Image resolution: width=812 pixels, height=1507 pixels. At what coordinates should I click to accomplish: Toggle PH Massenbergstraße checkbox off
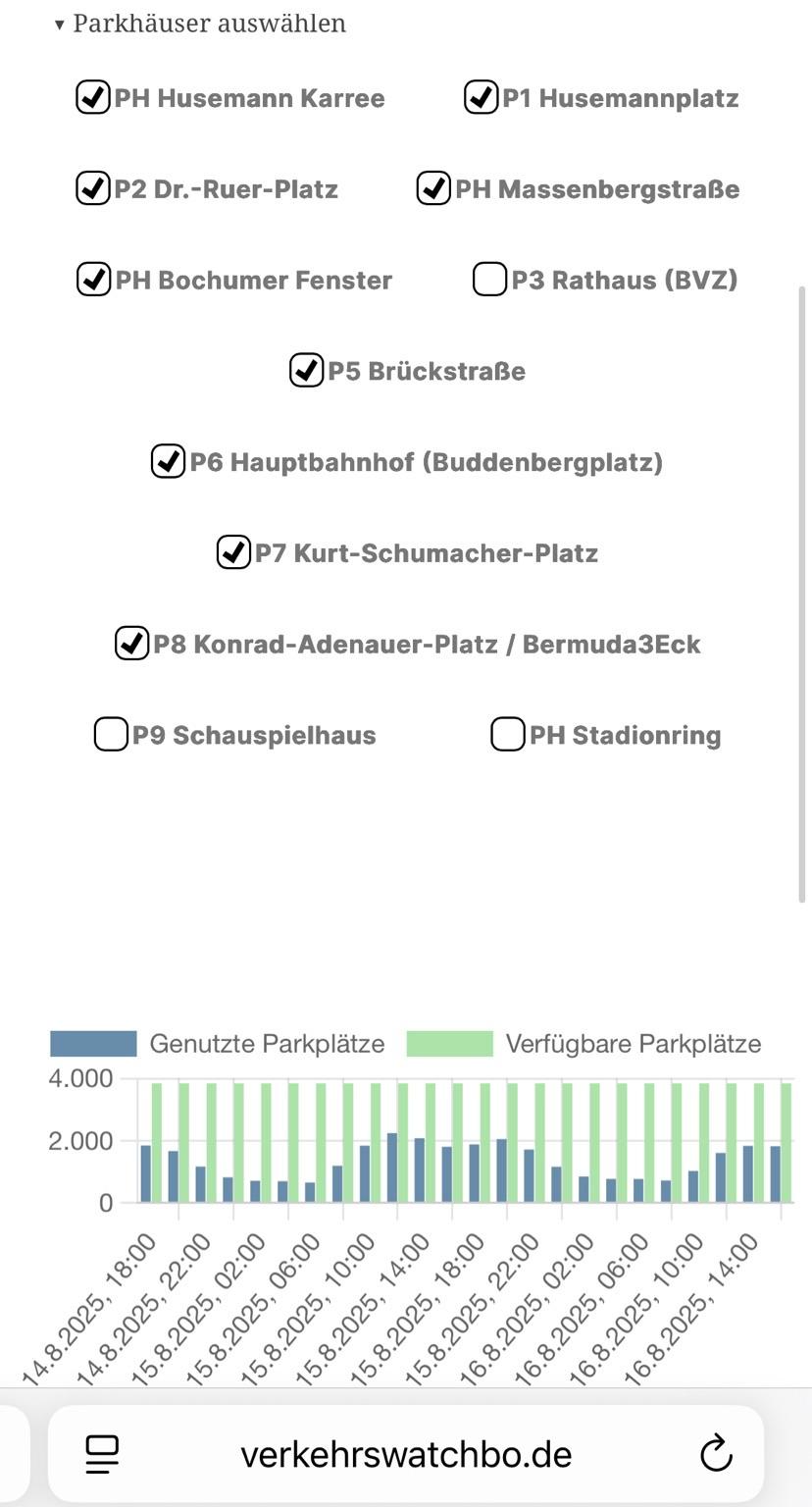(433, 188)
